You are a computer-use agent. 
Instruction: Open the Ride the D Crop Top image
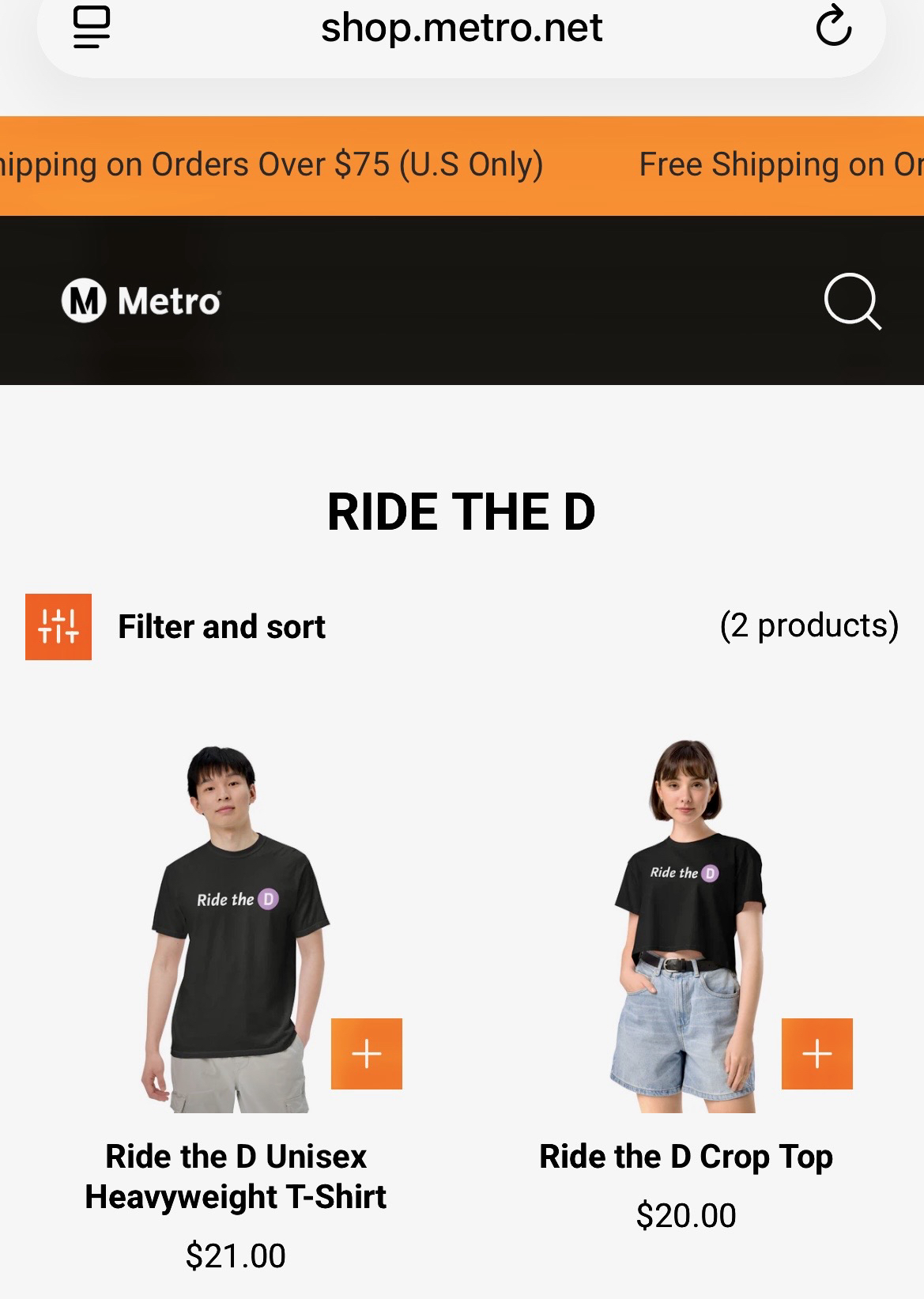tap(686, 925)
